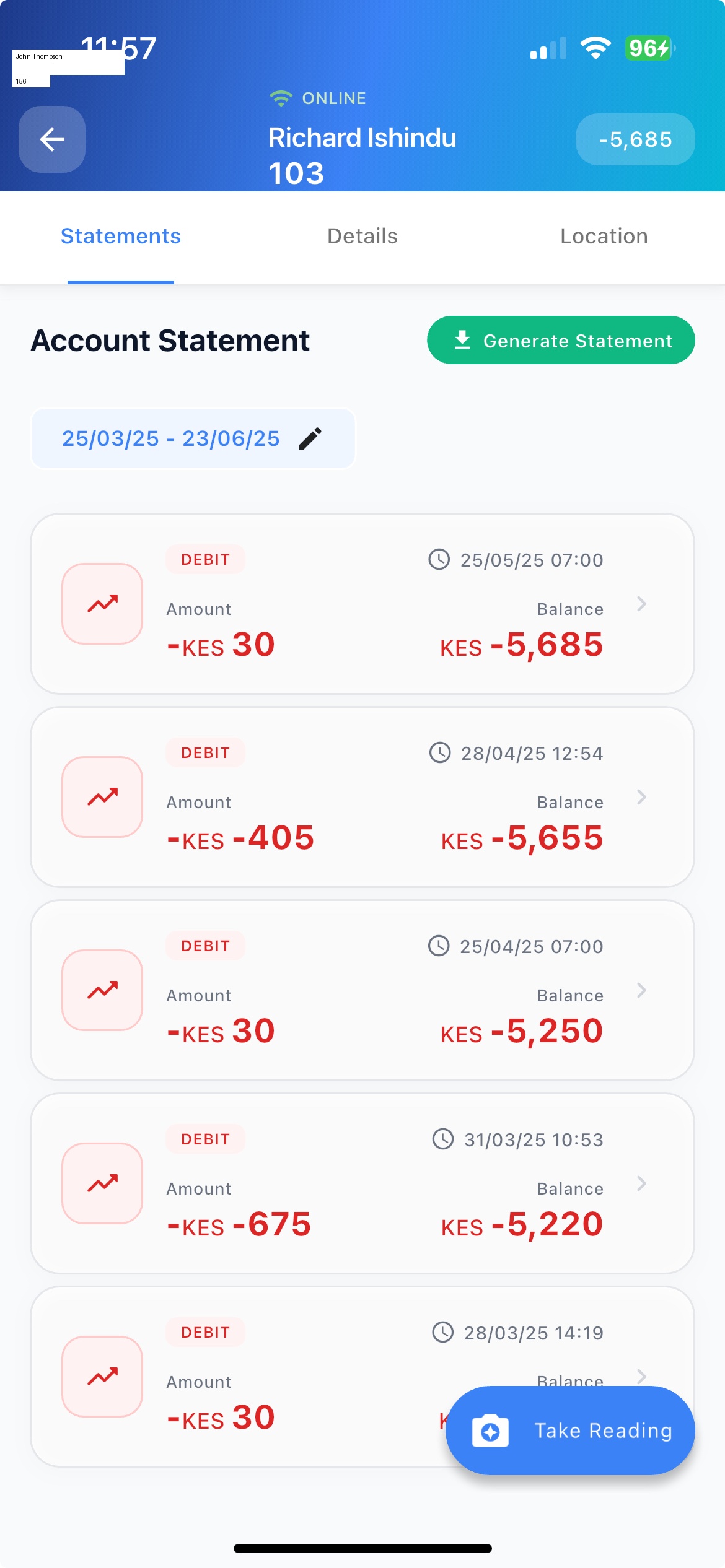The width and height of the screenshot is (725, 1568).
Task: Expand the 31/03/25 transaction via its chevron
Action: 641,1185
